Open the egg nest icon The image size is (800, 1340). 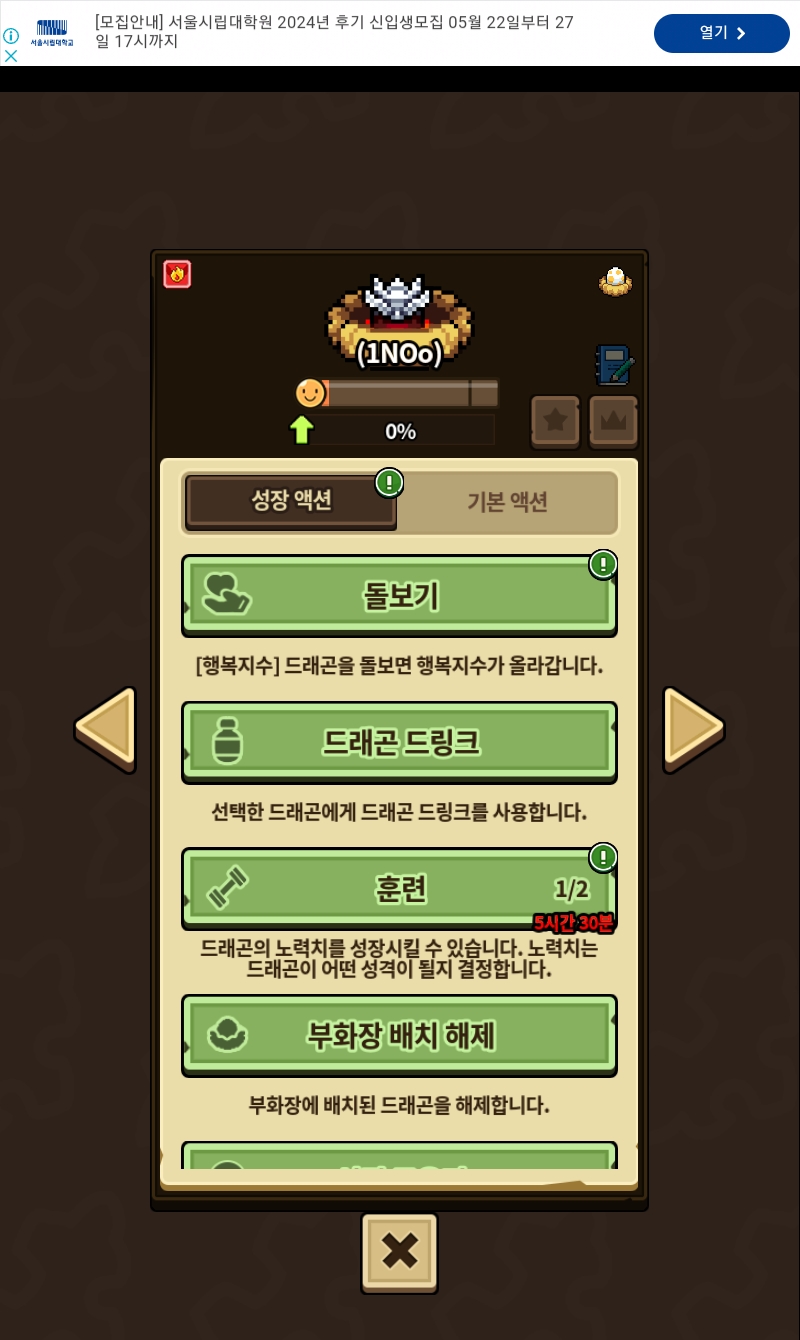[x=615, y=282]
